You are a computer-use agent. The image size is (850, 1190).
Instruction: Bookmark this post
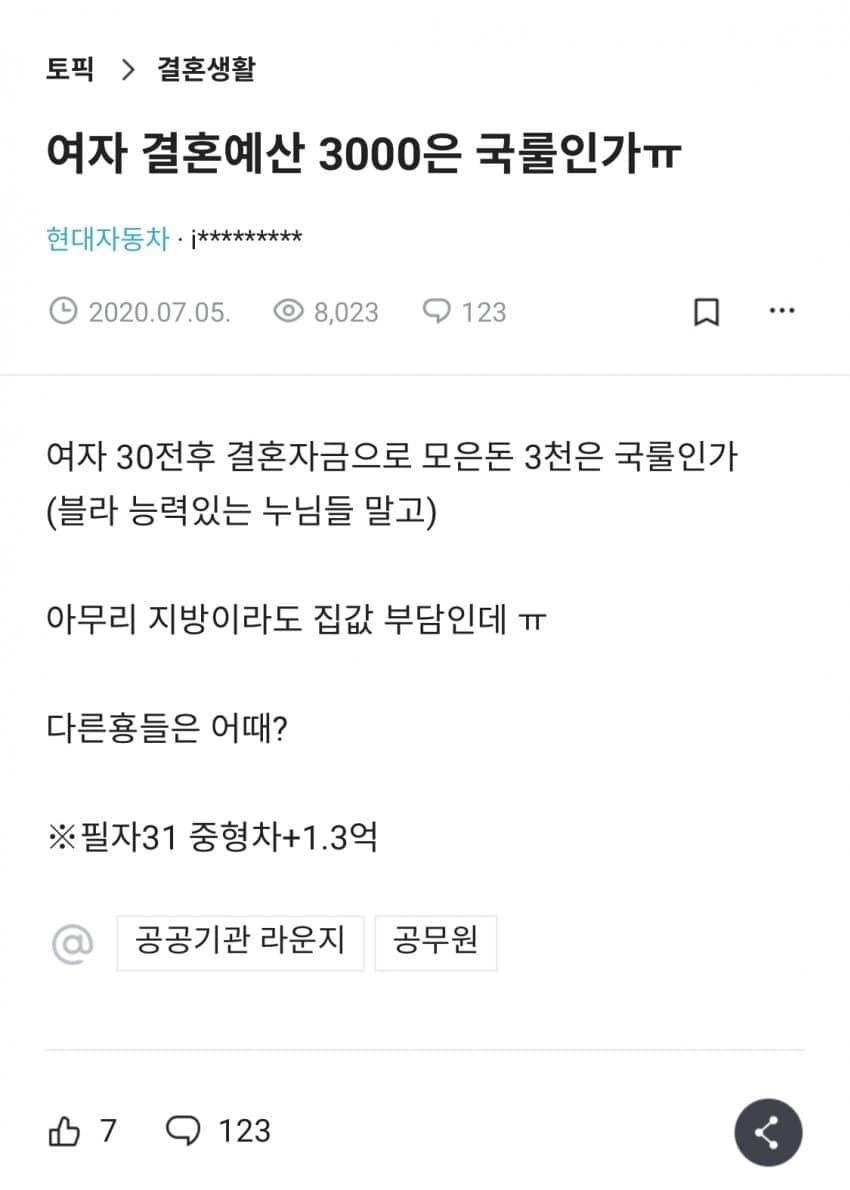pos(706,313)
